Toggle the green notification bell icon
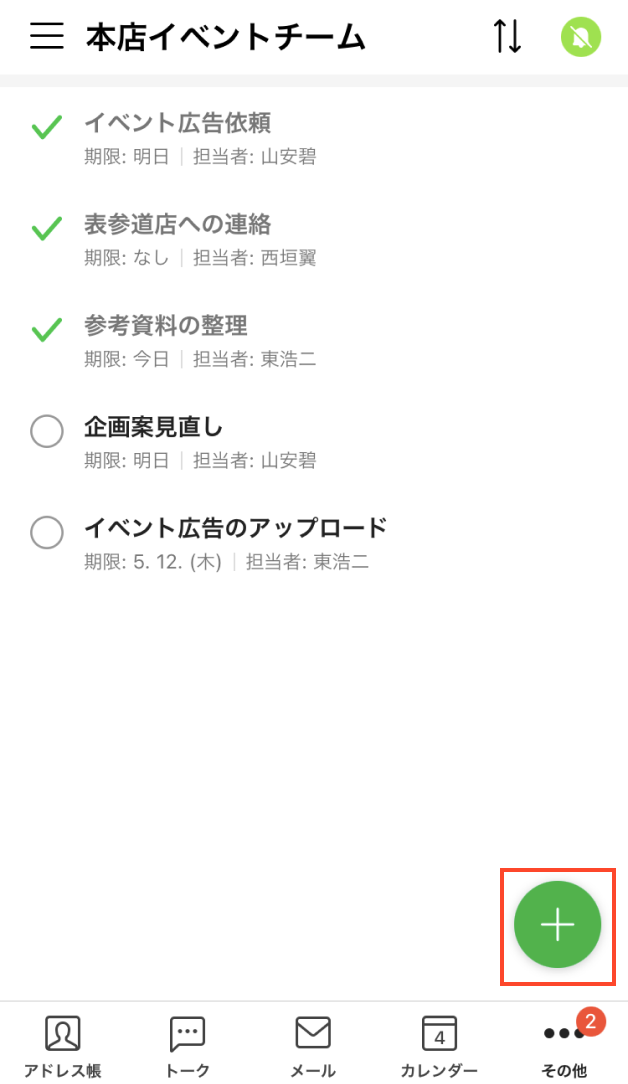Image resolution: width=628 pixels, height=1084 pixels. 581,37
